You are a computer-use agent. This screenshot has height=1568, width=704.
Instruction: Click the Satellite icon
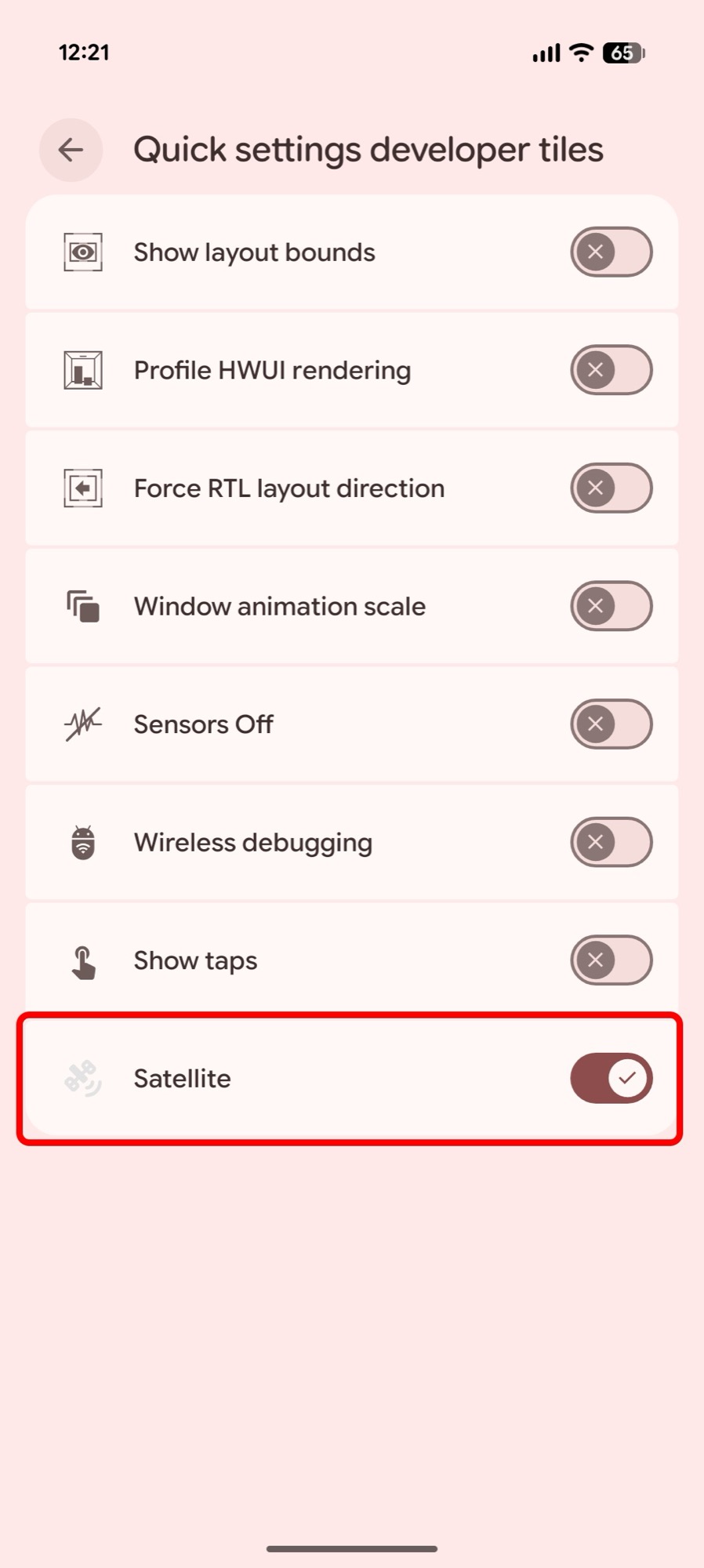[x=82, y=1078]
